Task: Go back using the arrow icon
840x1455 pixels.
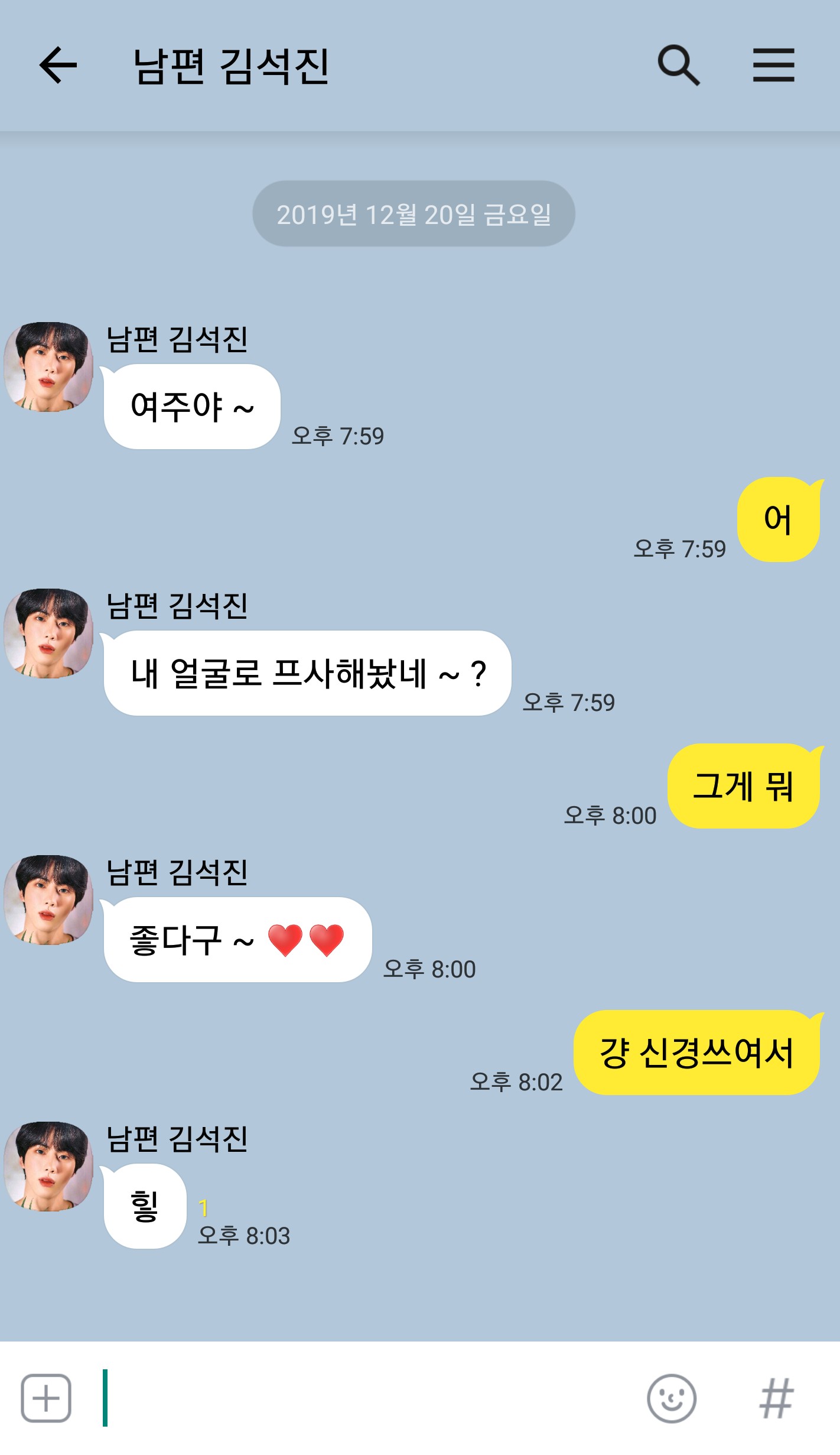Action: click(x=58, y=65)
